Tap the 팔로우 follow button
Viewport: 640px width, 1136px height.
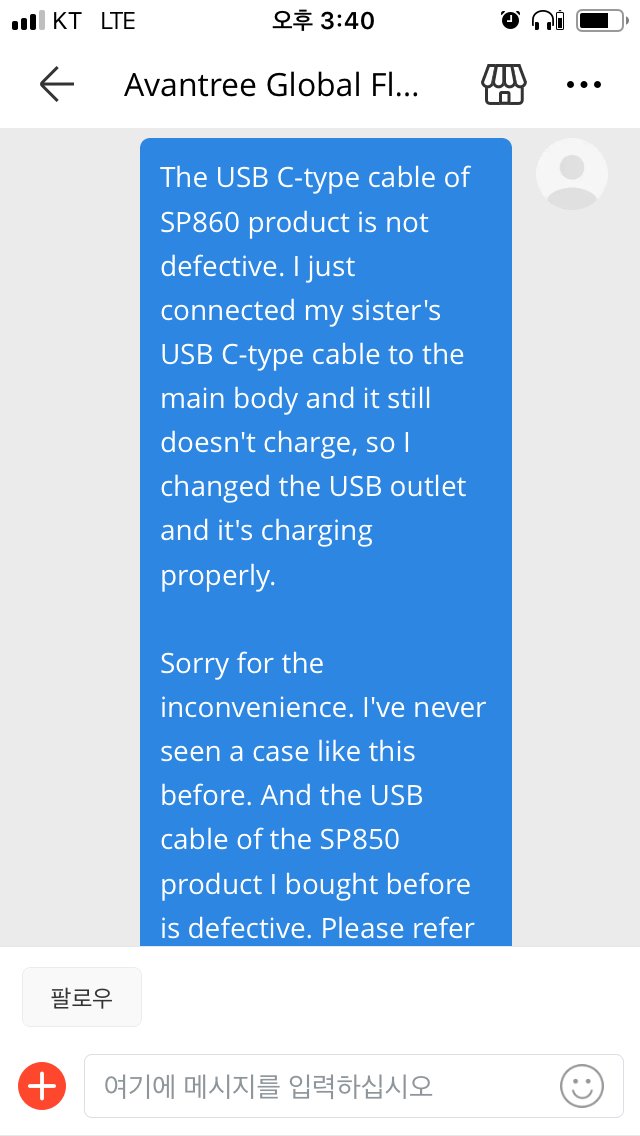click(82, 997)
